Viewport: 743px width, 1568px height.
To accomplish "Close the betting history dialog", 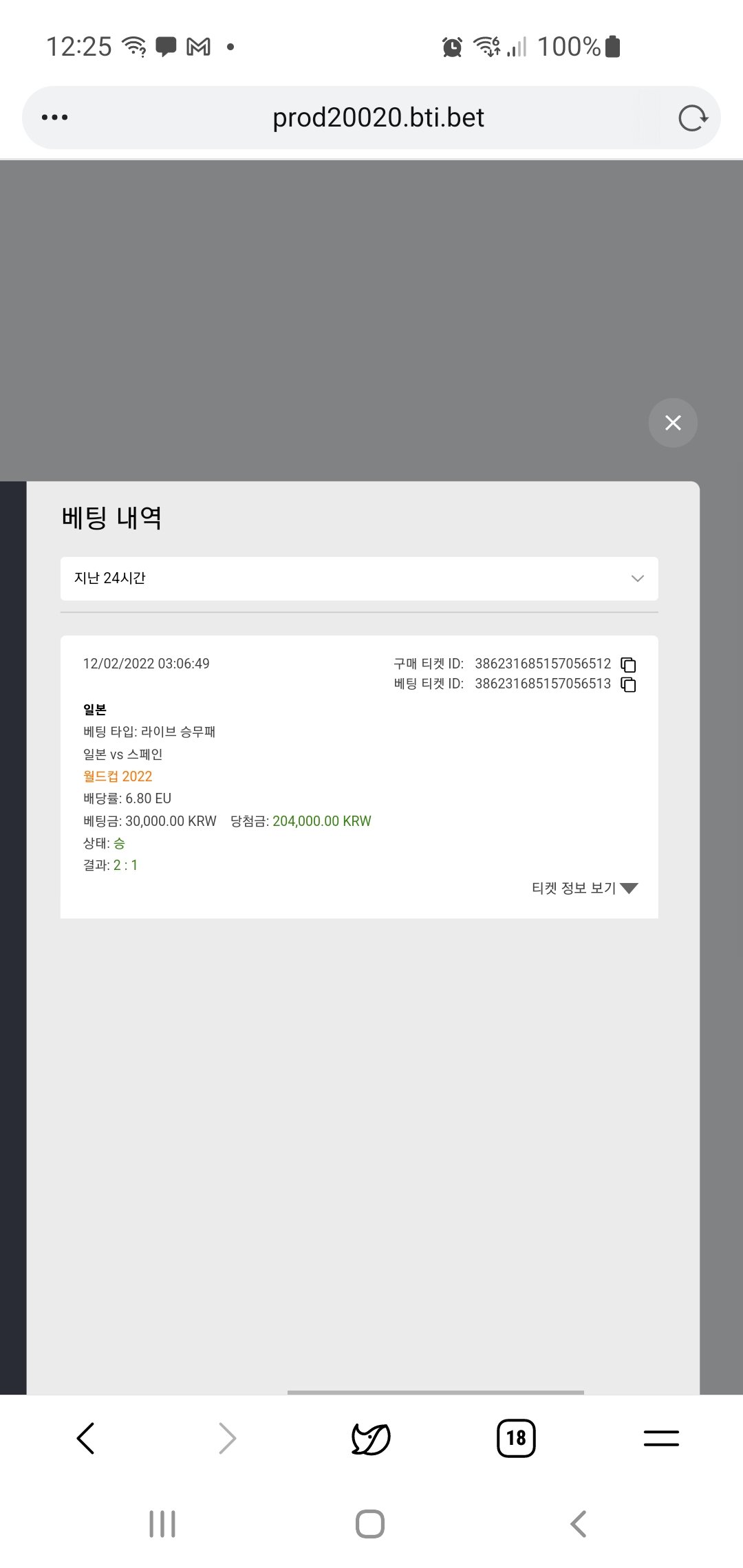I will pyautogui.click(x=673, y=422).
